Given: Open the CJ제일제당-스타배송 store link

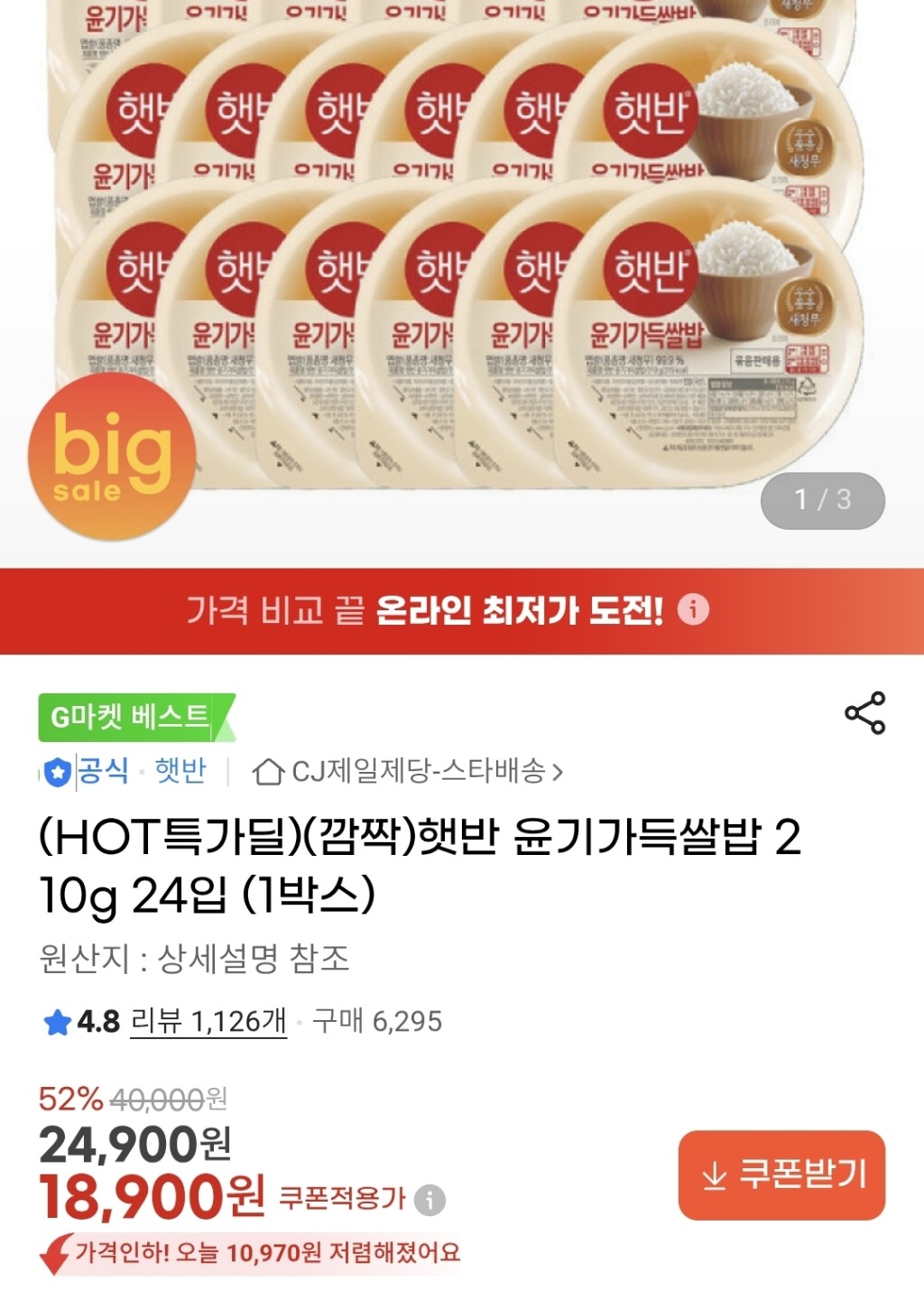Looking at the screenshot, I should tap(408, 772).
